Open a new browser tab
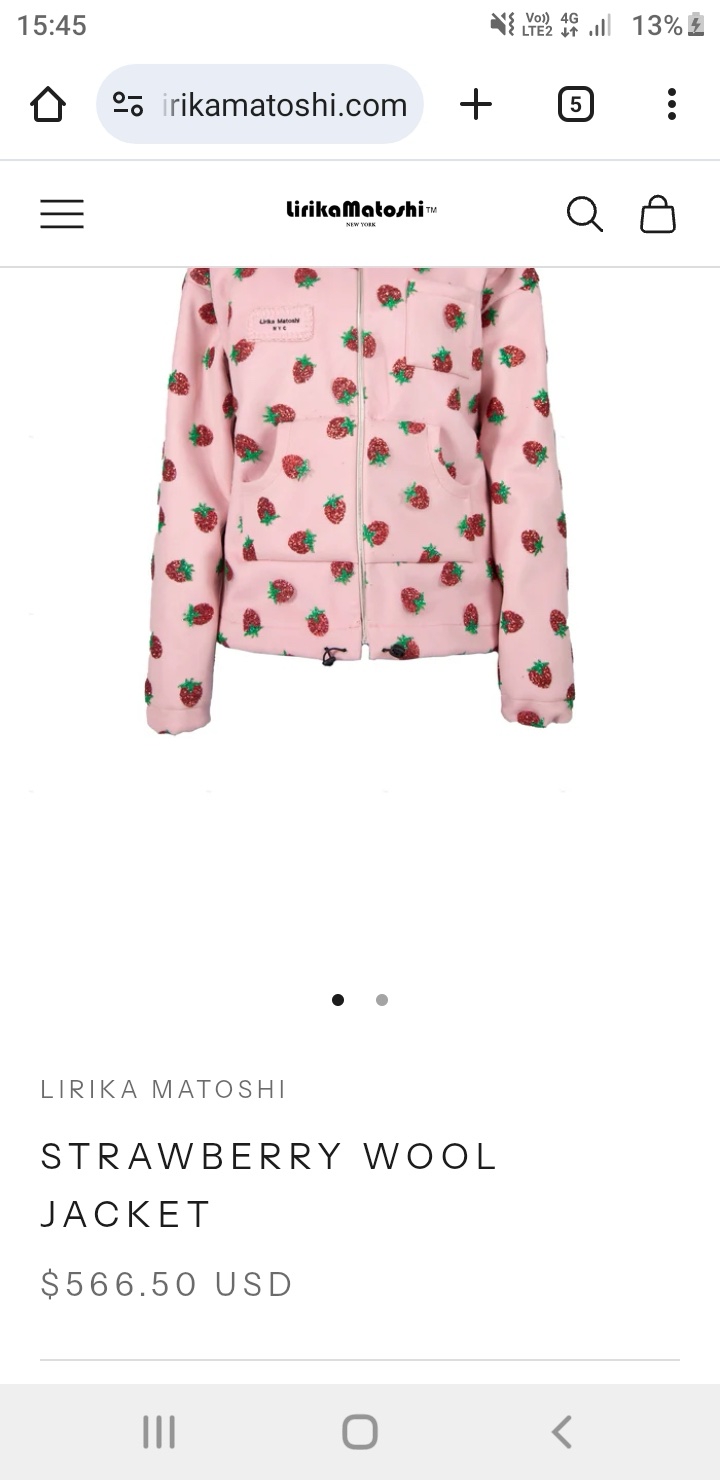The width and height of the screenshot is (720, 1480). pos(476,104)
